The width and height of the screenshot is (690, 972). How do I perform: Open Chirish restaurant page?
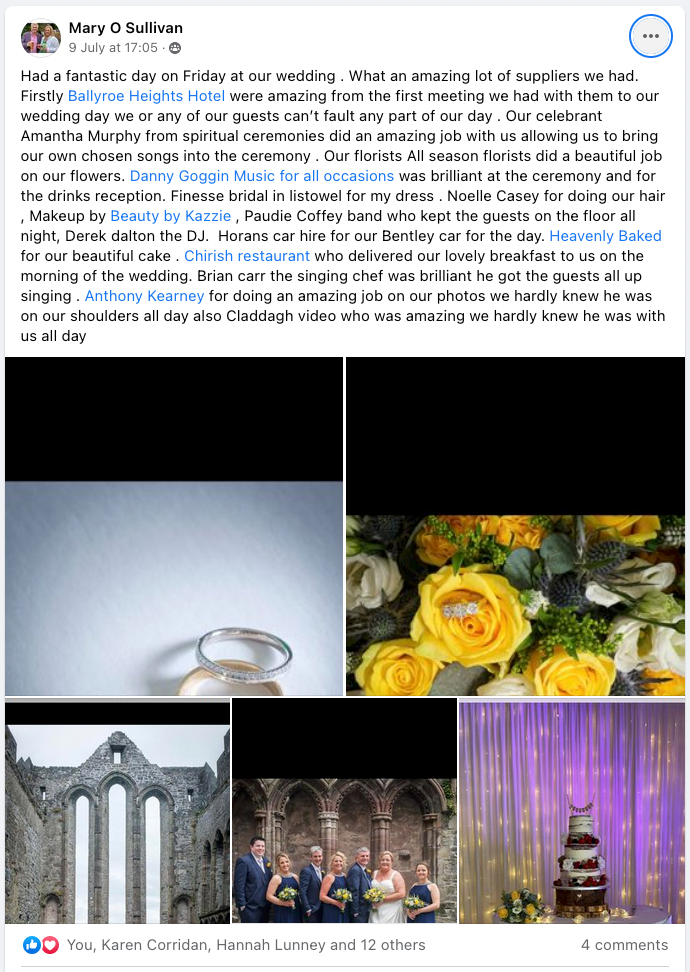click(247, 256)
